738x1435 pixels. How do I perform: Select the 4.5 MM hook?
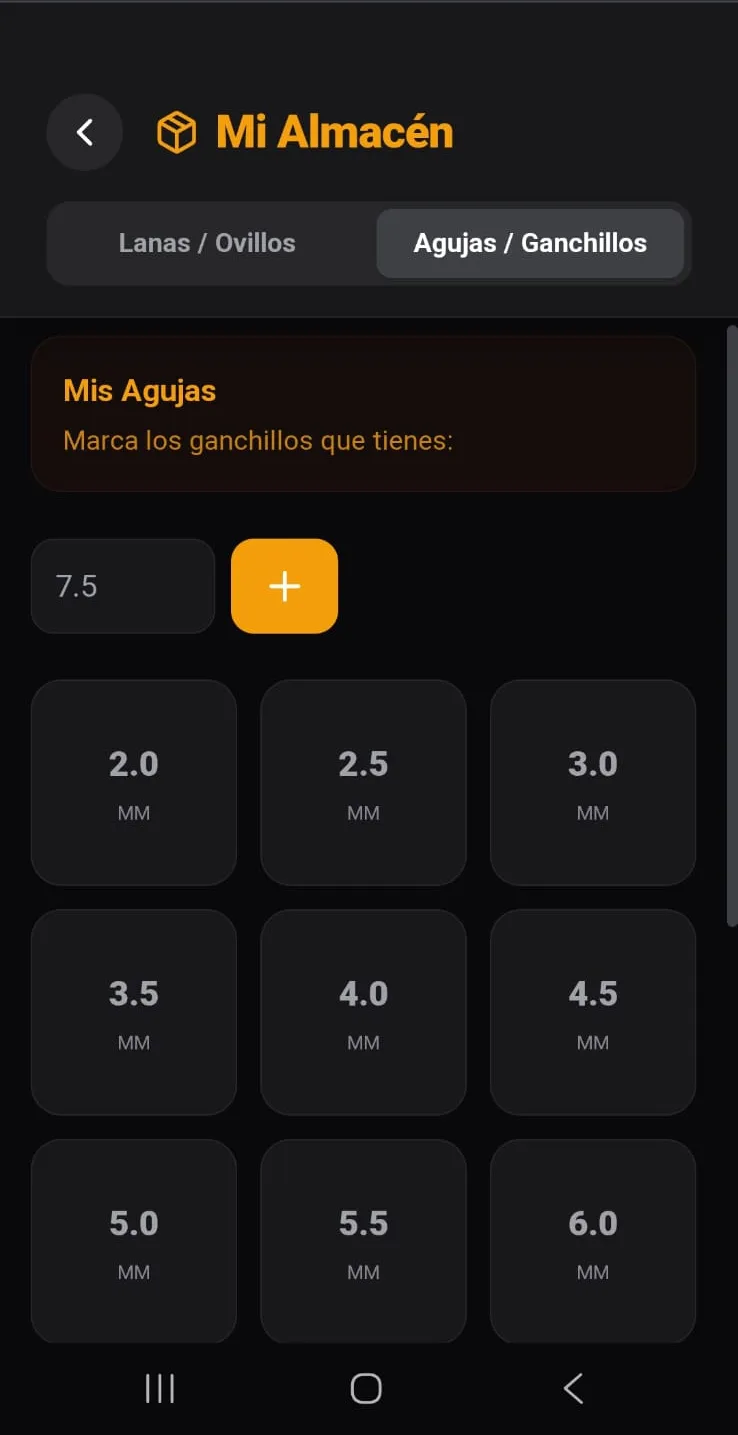click(x=593, y=1012)
